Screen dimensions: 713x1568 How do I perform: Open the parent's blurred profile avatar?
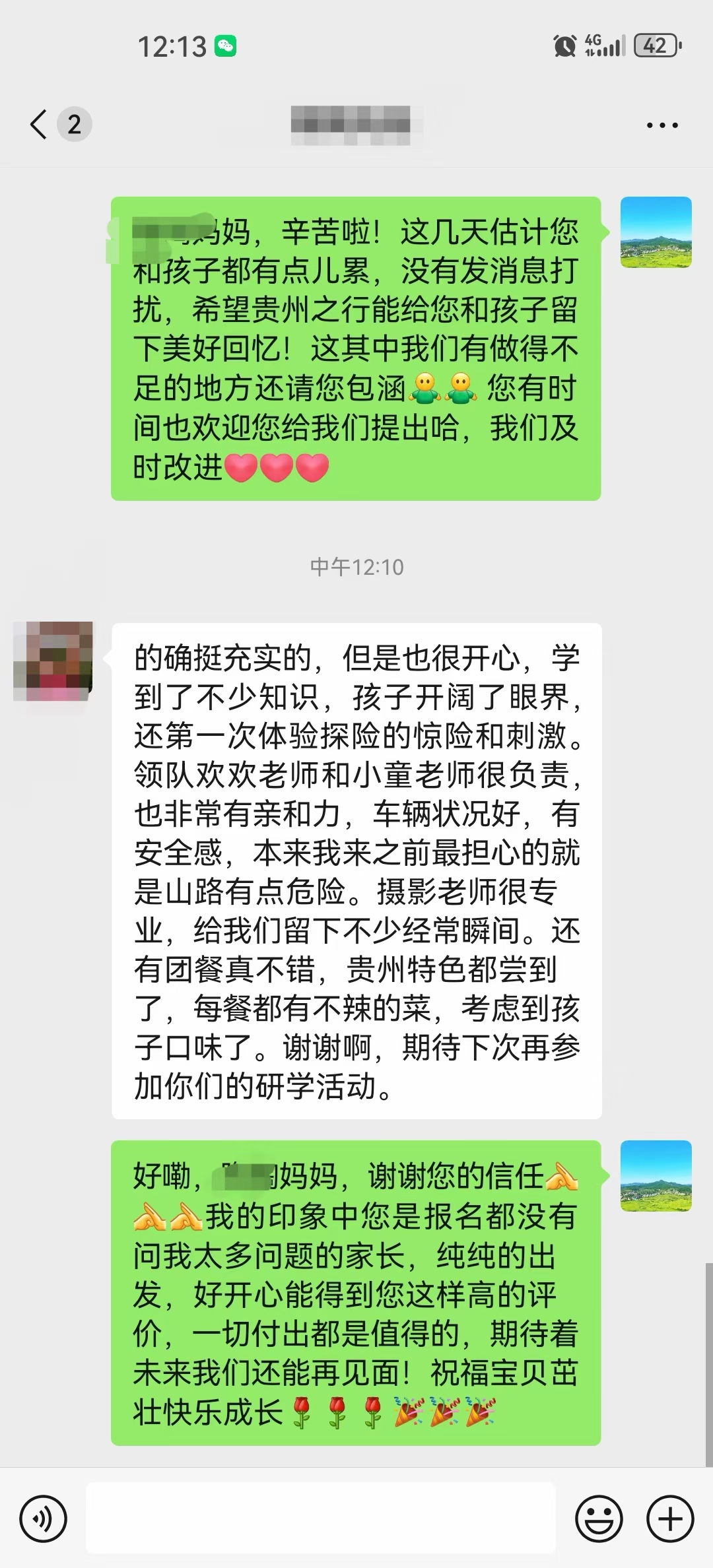click(53, 661)
